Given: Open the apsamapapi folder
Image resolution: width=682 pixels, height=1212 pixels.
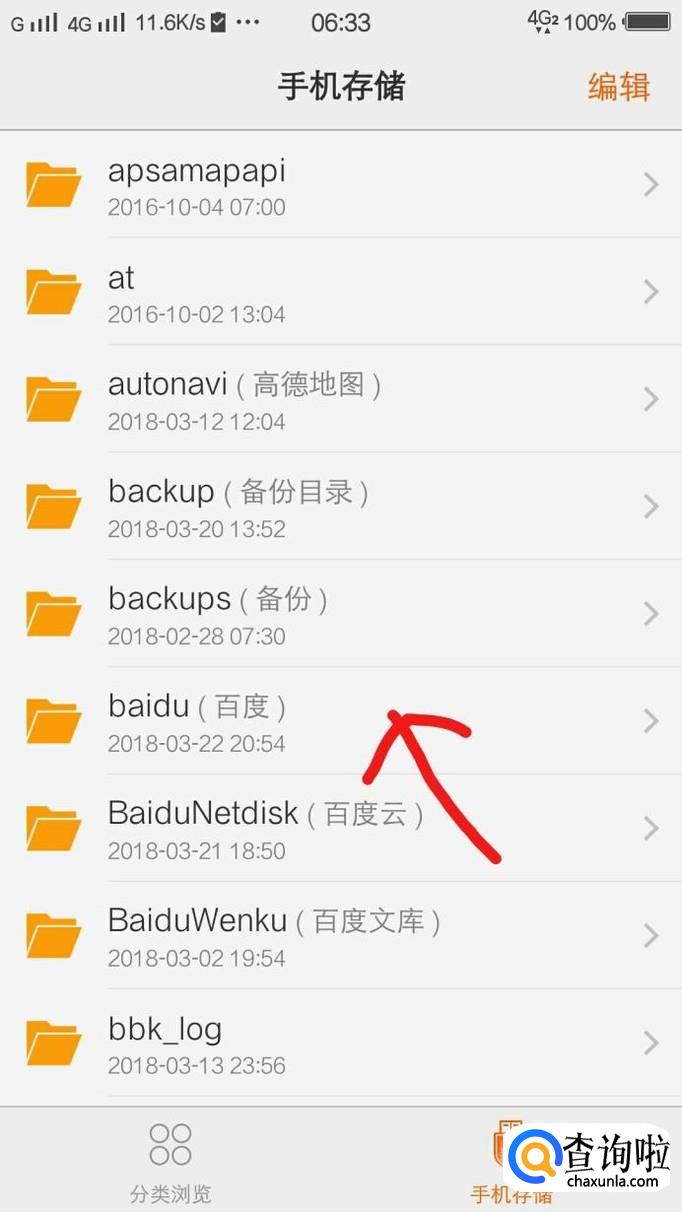Looking at the screenshot, I should [341, 184].
